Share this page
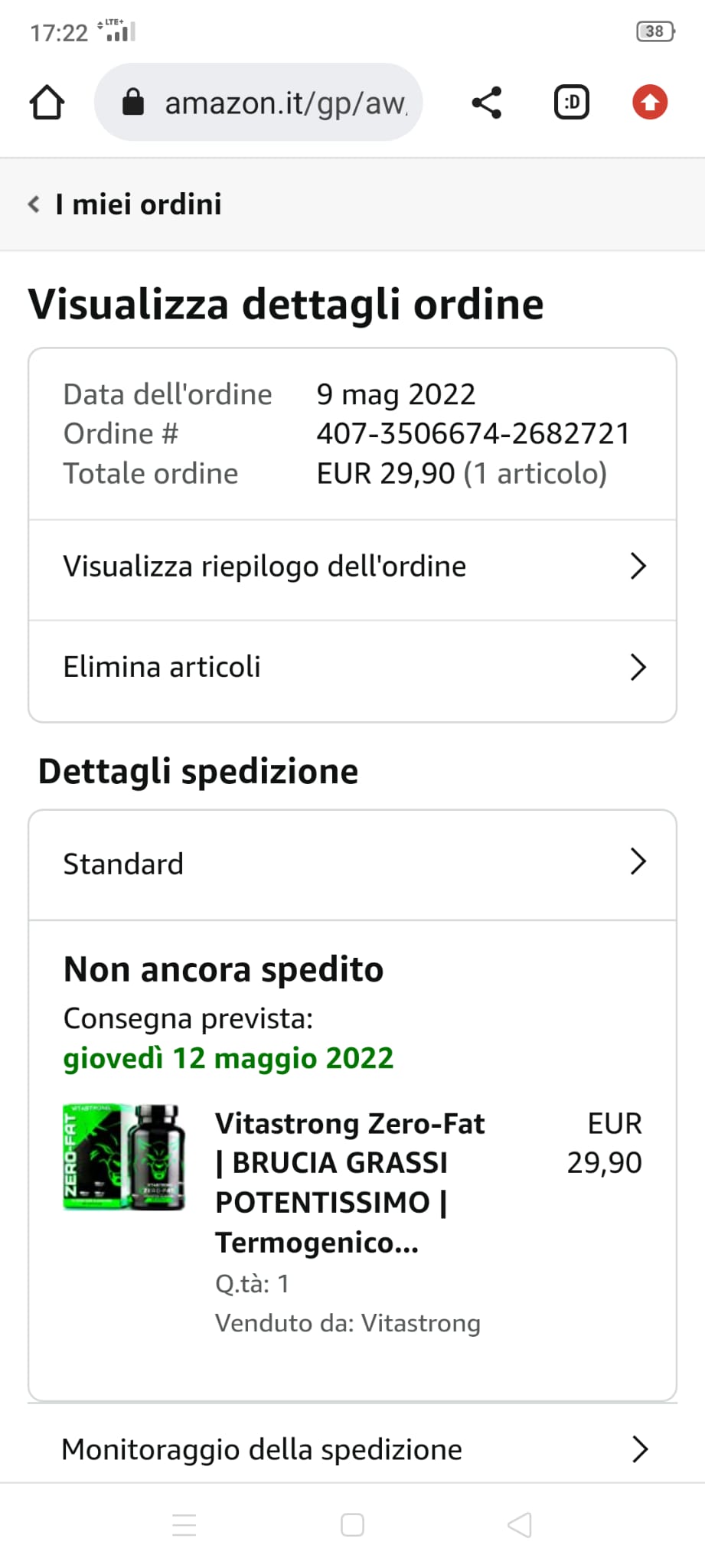 (x=487, y=103)
